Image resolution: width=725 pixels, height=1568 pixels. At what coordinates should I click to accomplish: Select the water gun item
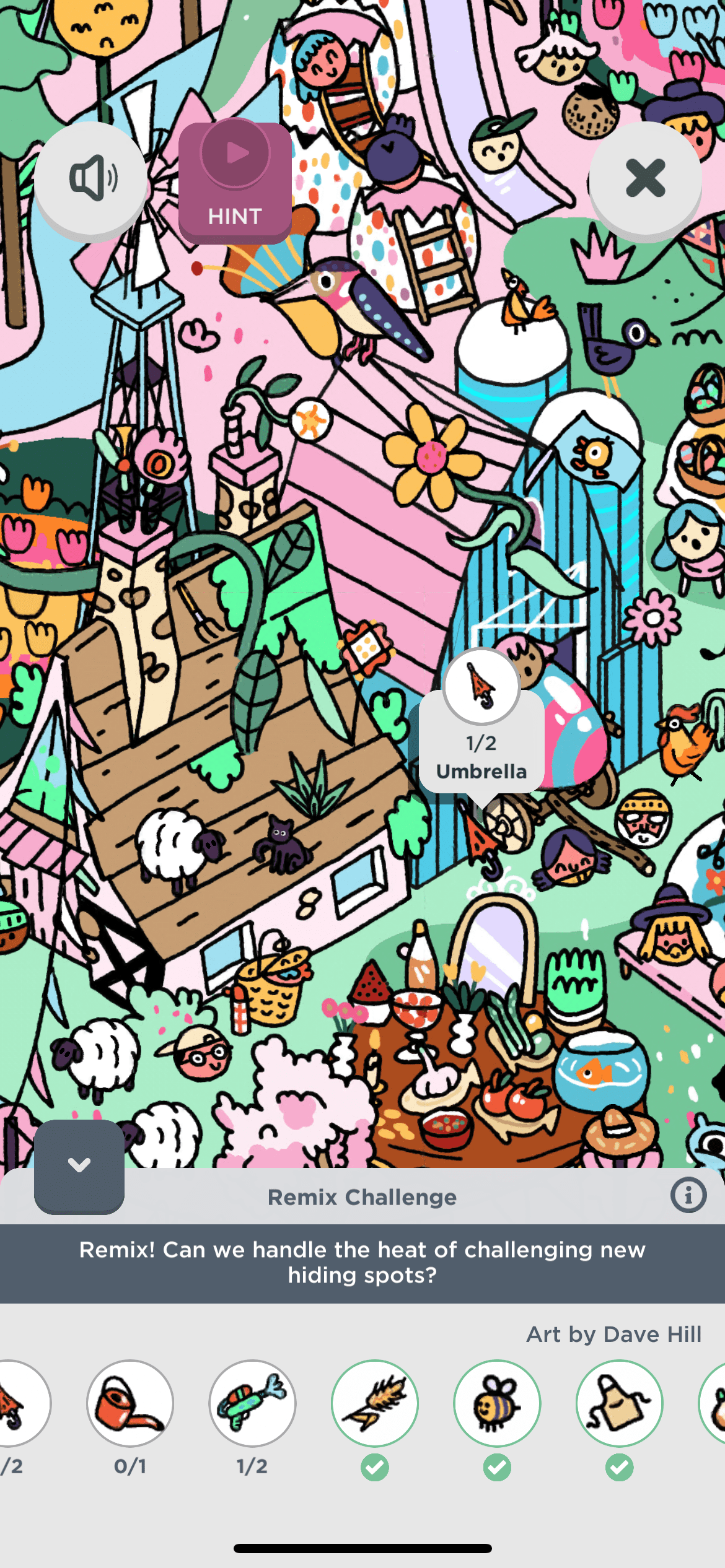pos(252,1403)
